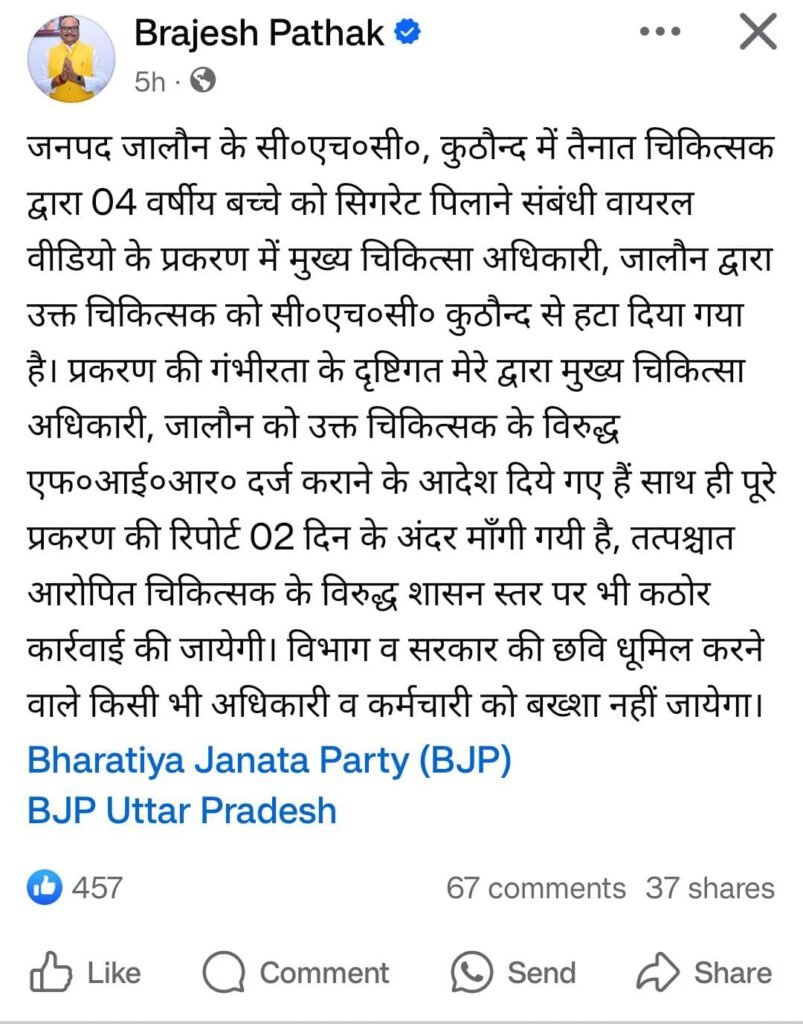Like this post
The height and width of the screenshot is (1024, 803).
pos(86,972)
